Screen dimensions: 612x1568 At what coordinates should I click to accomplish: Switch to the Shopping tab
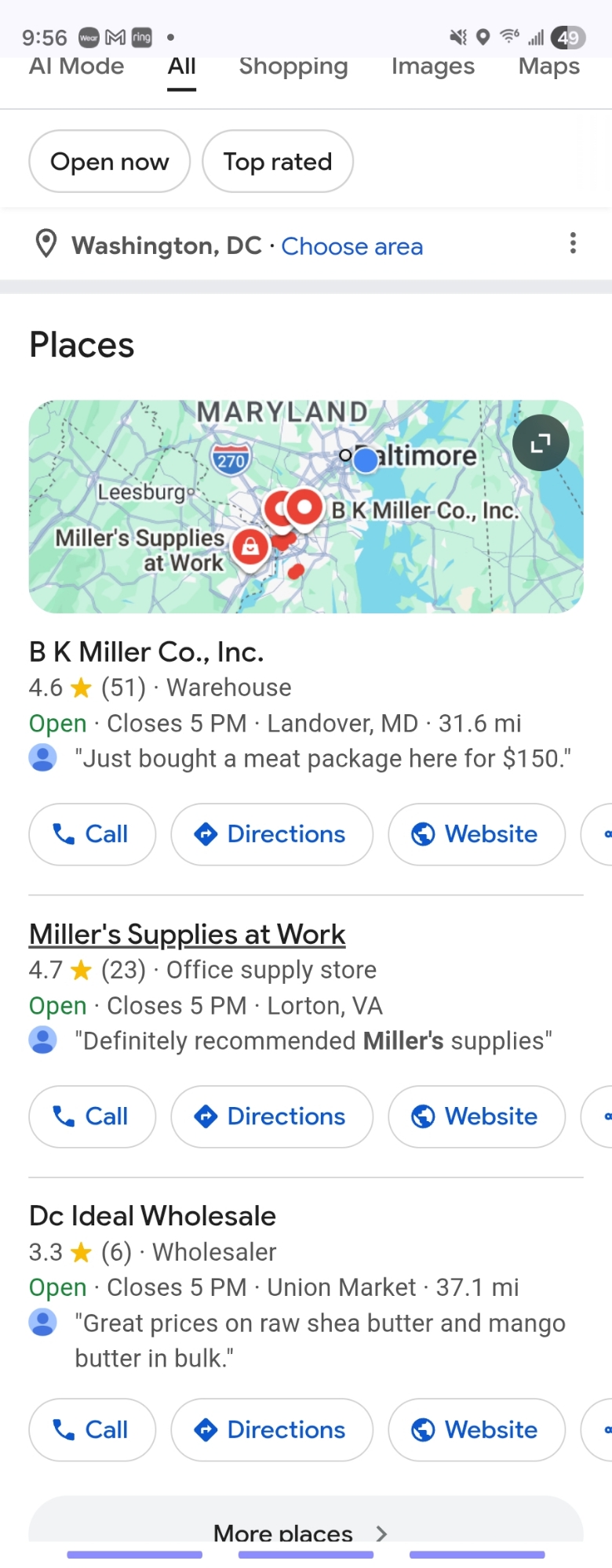tap(293, 67)
